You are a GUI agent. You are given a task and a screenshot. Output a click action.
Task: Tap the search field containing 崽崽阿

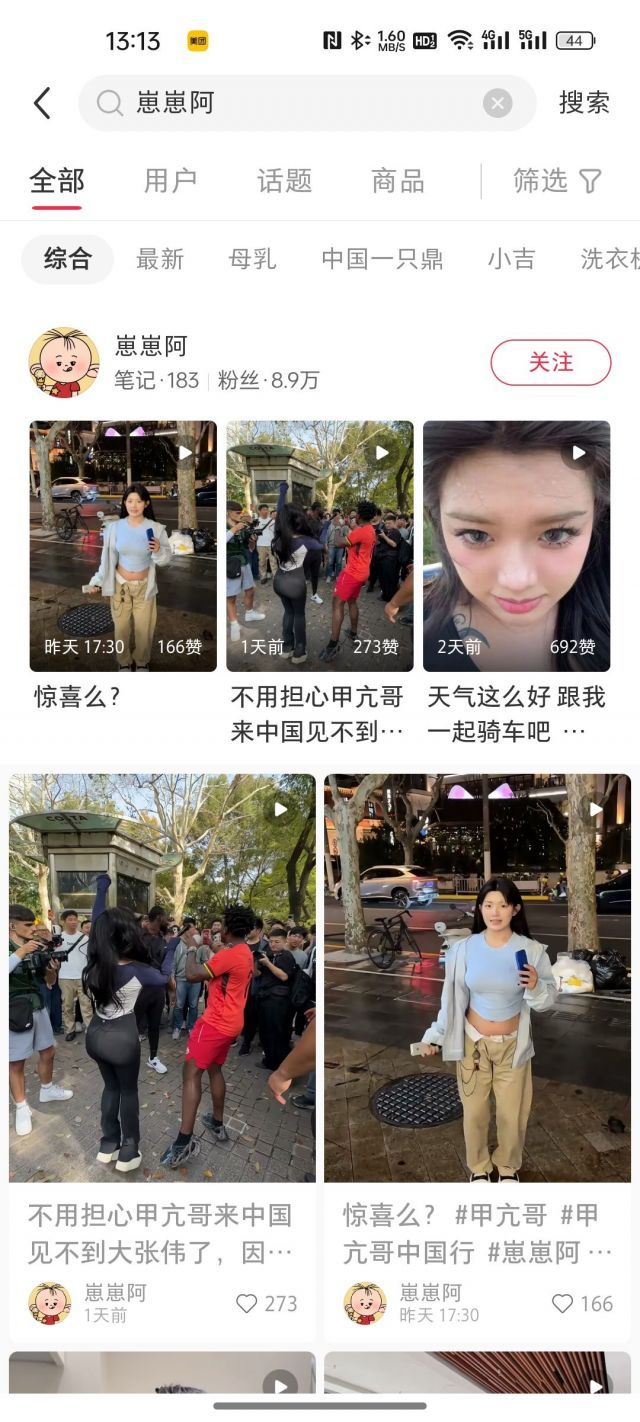(x=300, y=103)
